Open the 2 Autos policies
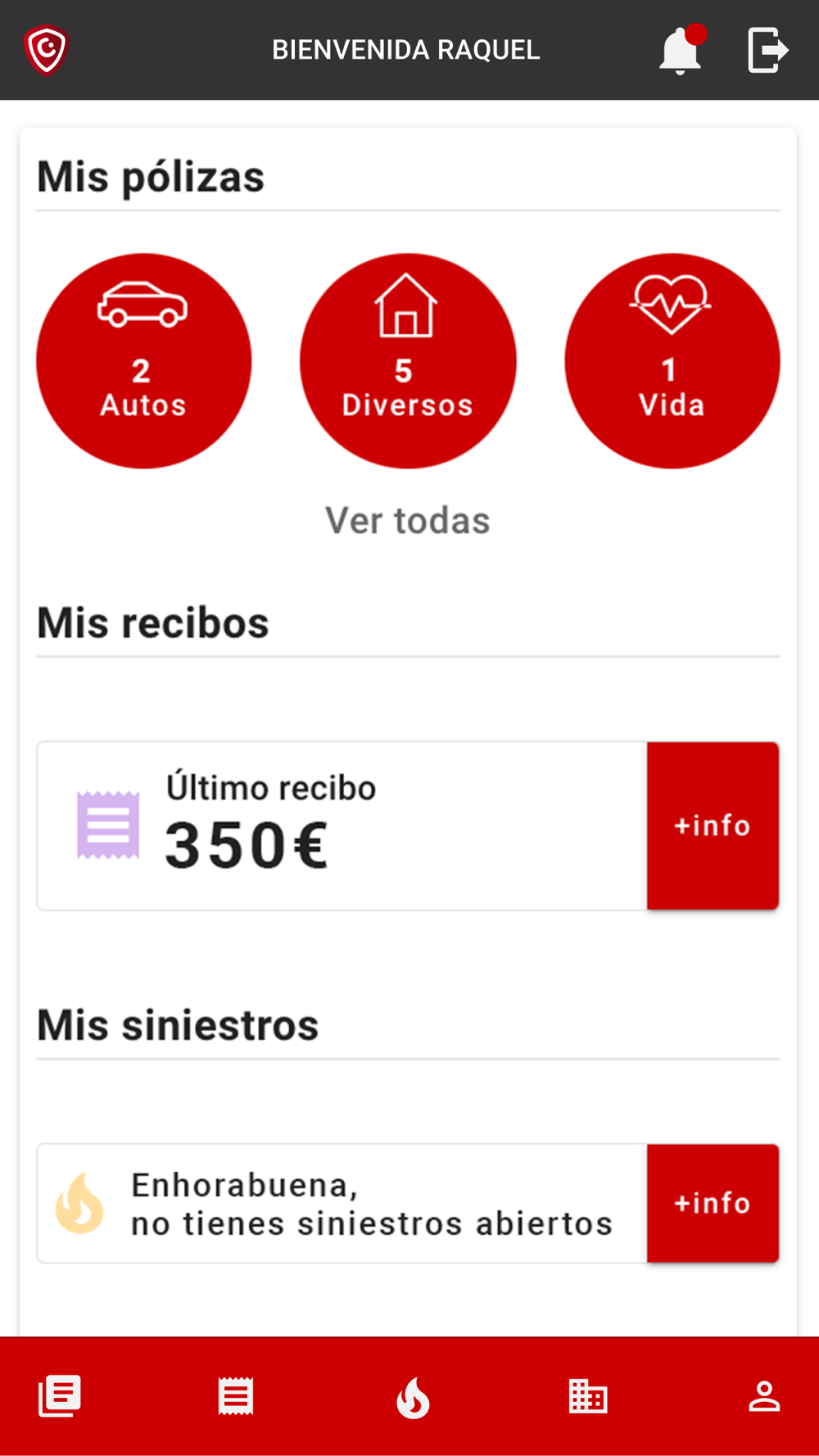Screen dimensions: 819x1456 coord(144,361)
